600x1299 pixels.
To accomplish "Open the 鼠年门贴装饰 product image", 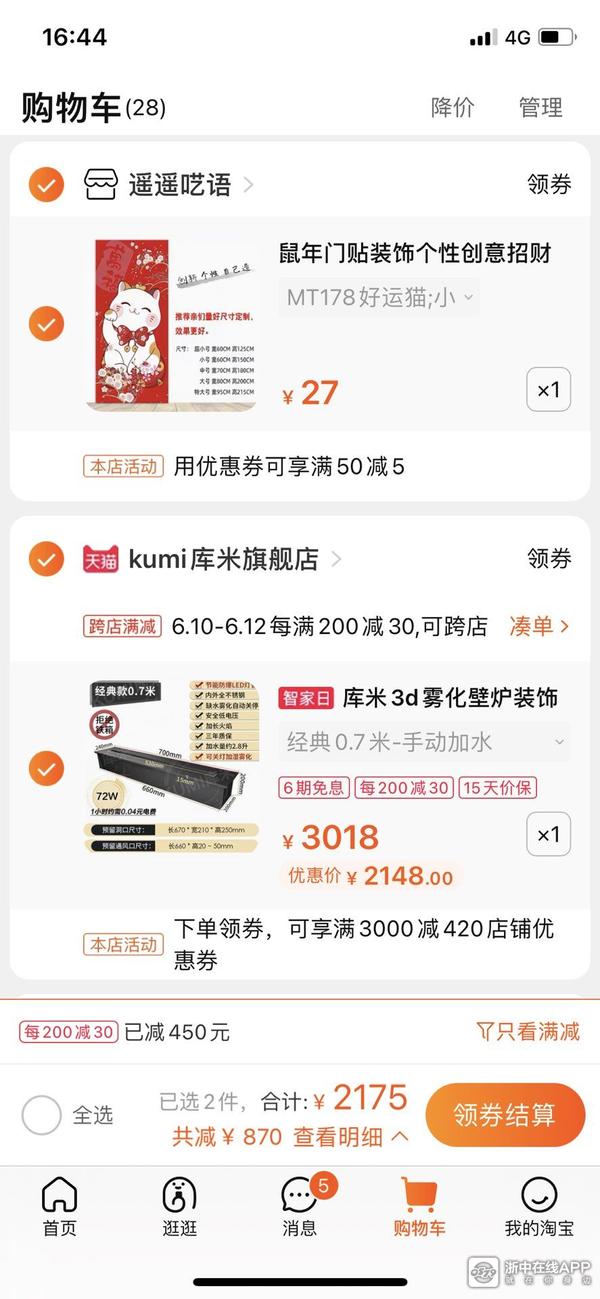I will pos(172,324).
